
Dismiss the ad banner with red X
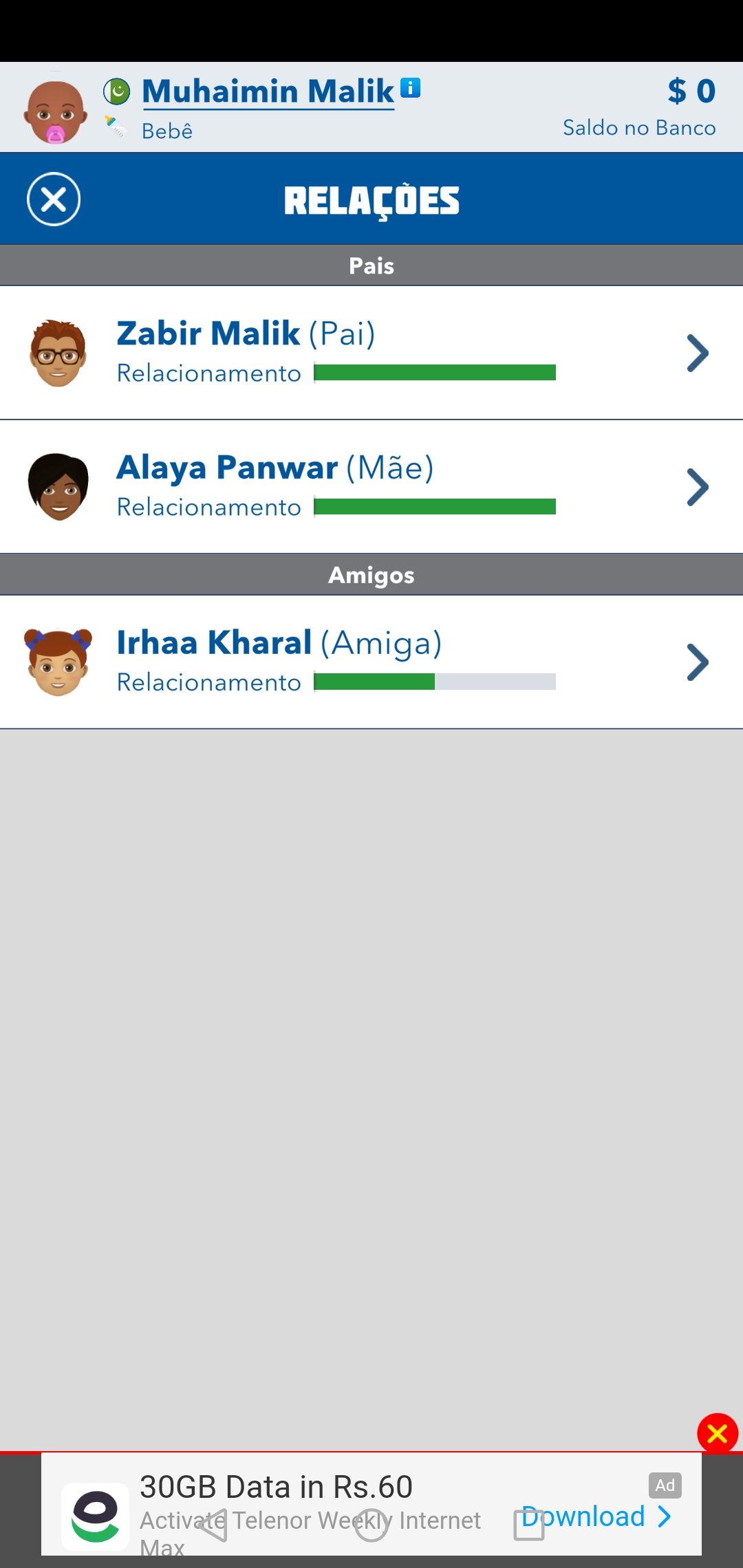tap(717, 1433)
